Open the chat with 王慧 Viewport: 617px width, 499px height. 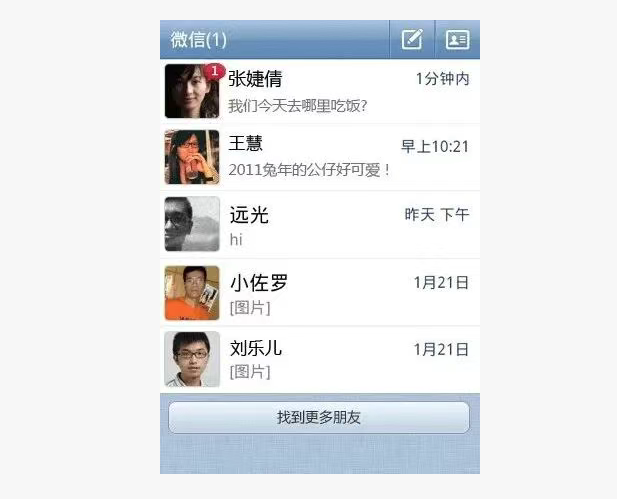tap(320, 157)
